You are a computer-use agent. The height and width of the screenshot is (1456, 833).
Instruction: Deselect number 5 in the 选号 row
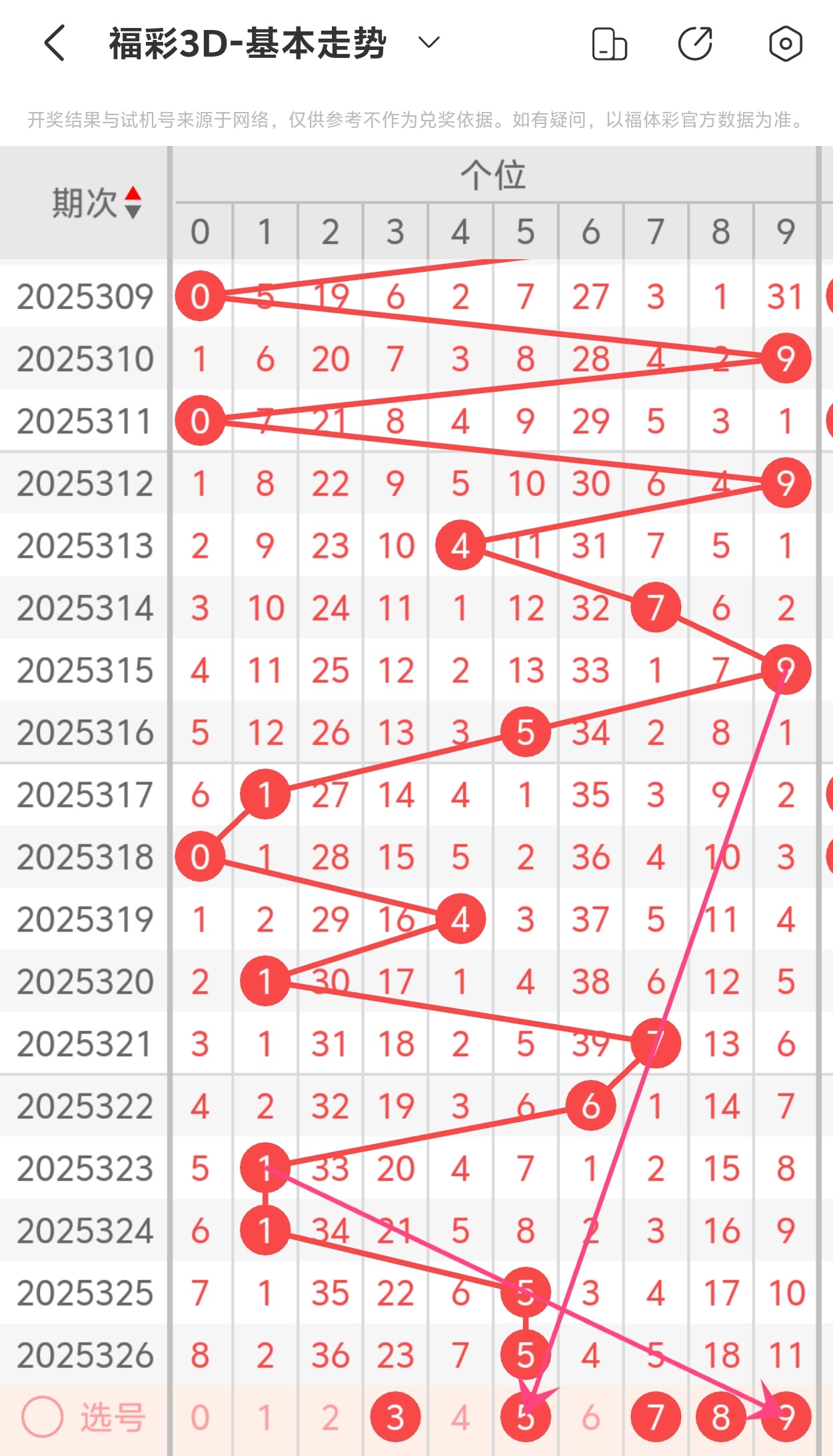tap(525, 1417)
